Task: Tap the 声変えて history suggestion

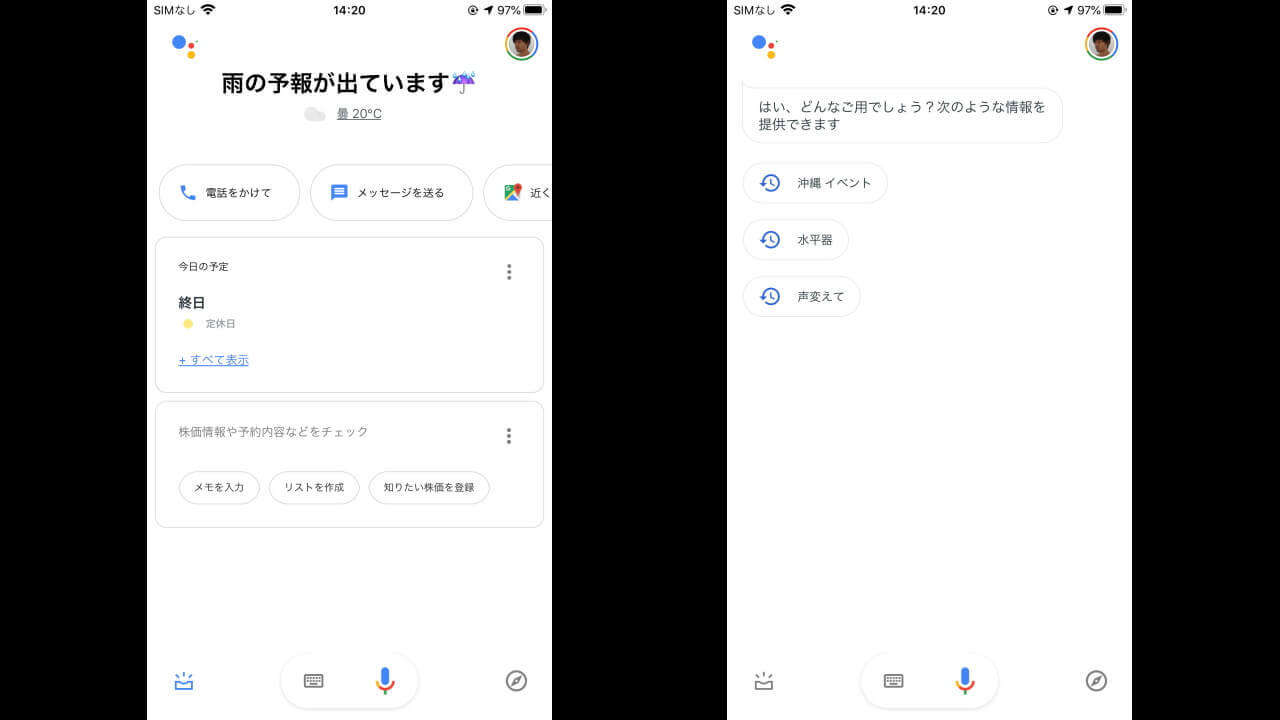Action: point(801,297)
